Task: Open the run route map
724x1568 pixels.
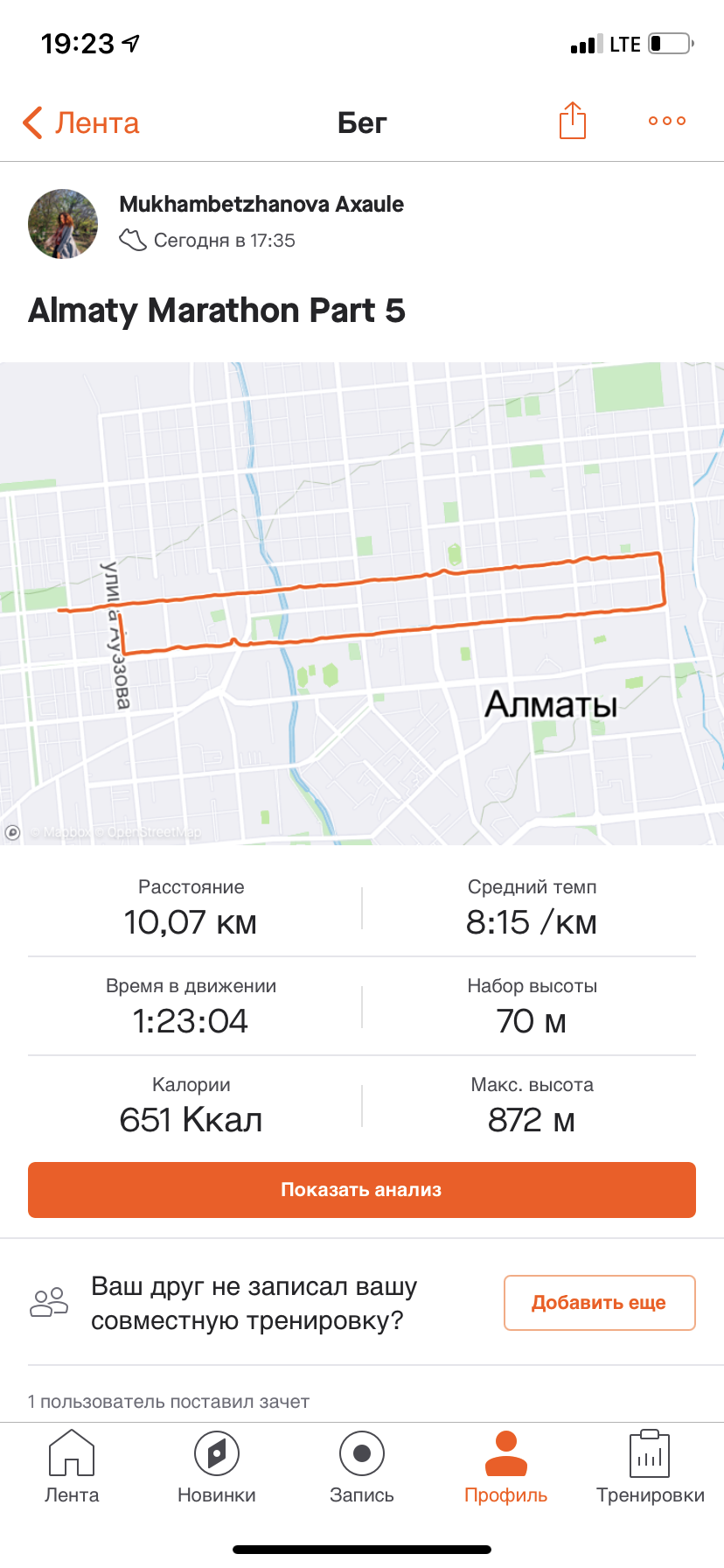Action: [x=362, y=604]
